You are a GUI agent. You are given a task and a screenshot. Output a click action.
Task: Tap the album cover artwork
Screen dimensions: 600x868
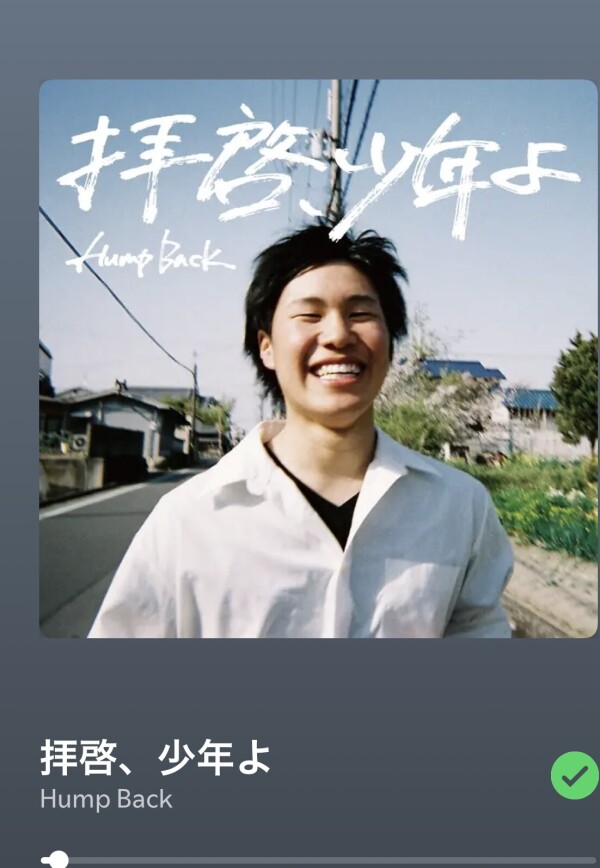[x=318, y=358]
